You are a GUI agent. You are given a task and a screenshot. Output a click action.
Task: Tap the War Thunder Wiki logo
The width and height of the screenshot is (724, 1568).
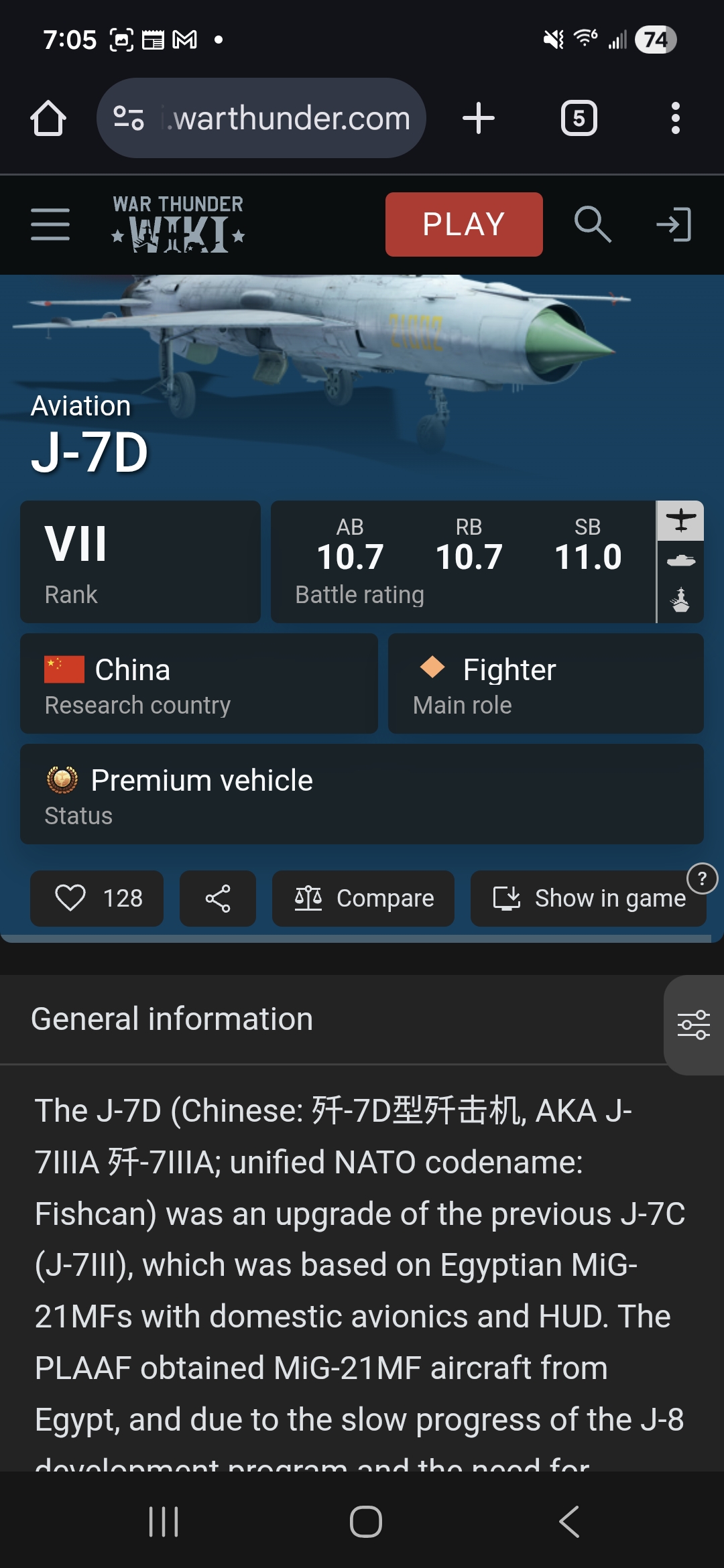click(x=178, y=224)
